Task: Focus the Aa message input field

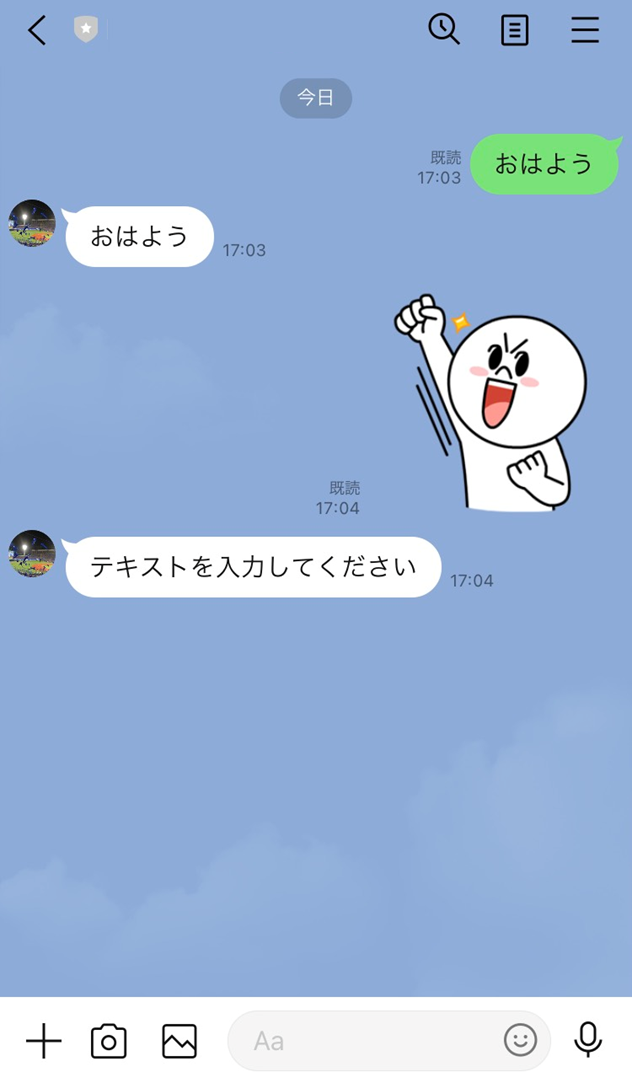Action: [x=370, y=1041]
